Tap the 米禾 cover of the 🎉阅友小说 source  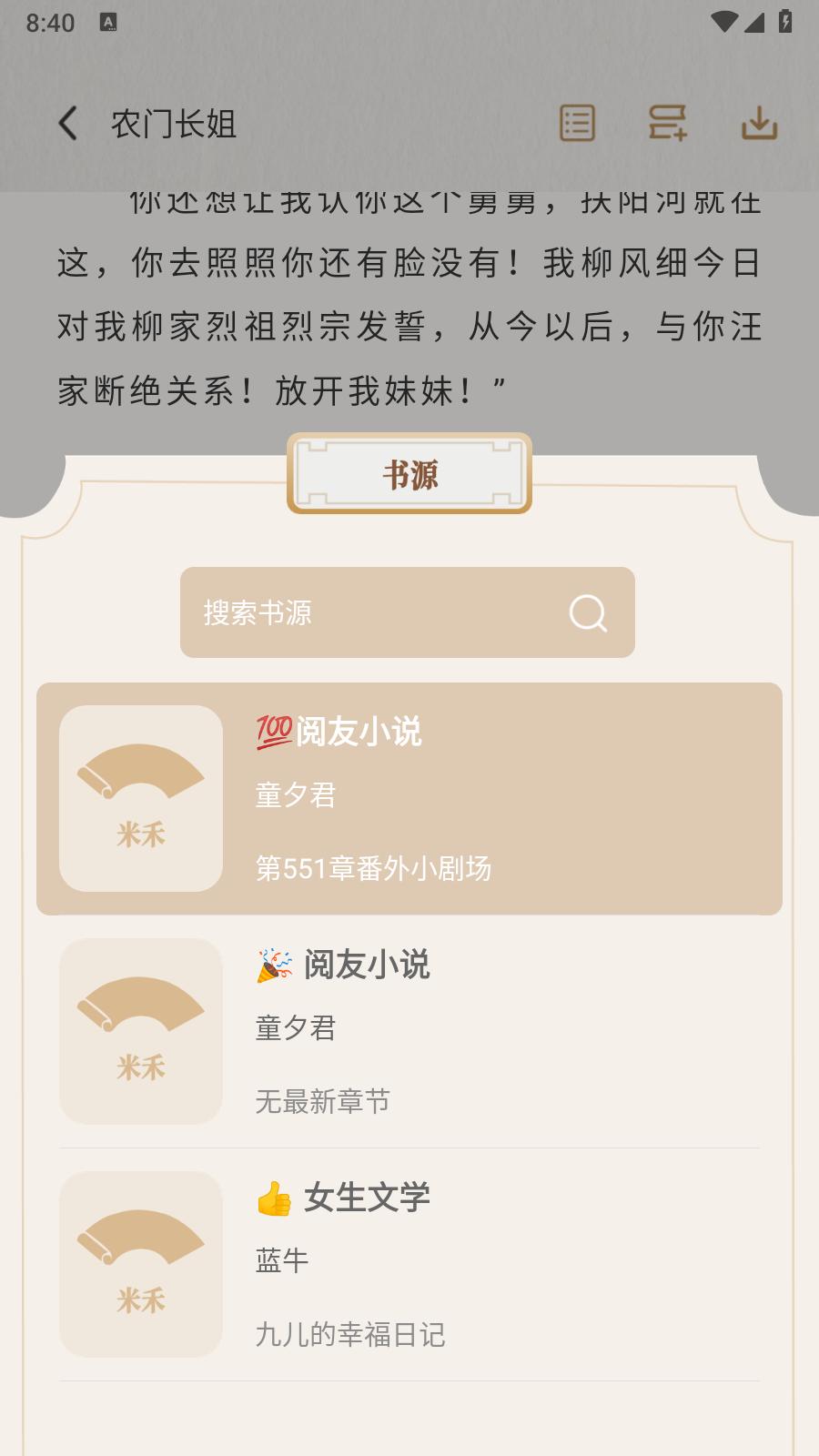click(x=140, y=1031)
